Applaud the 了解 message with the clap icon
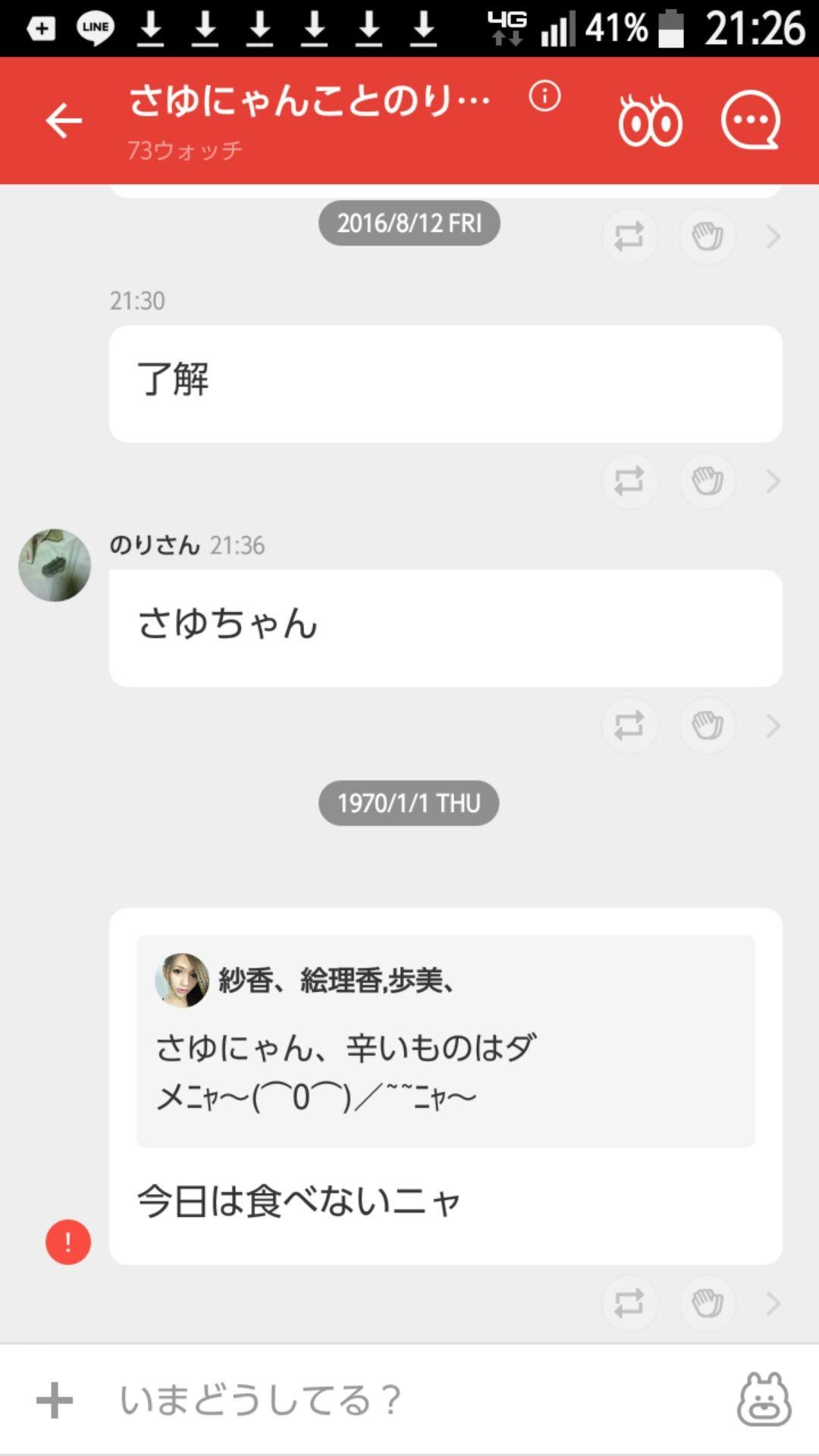Viewport: 819px width, 1456px height. tap(708, 481)
